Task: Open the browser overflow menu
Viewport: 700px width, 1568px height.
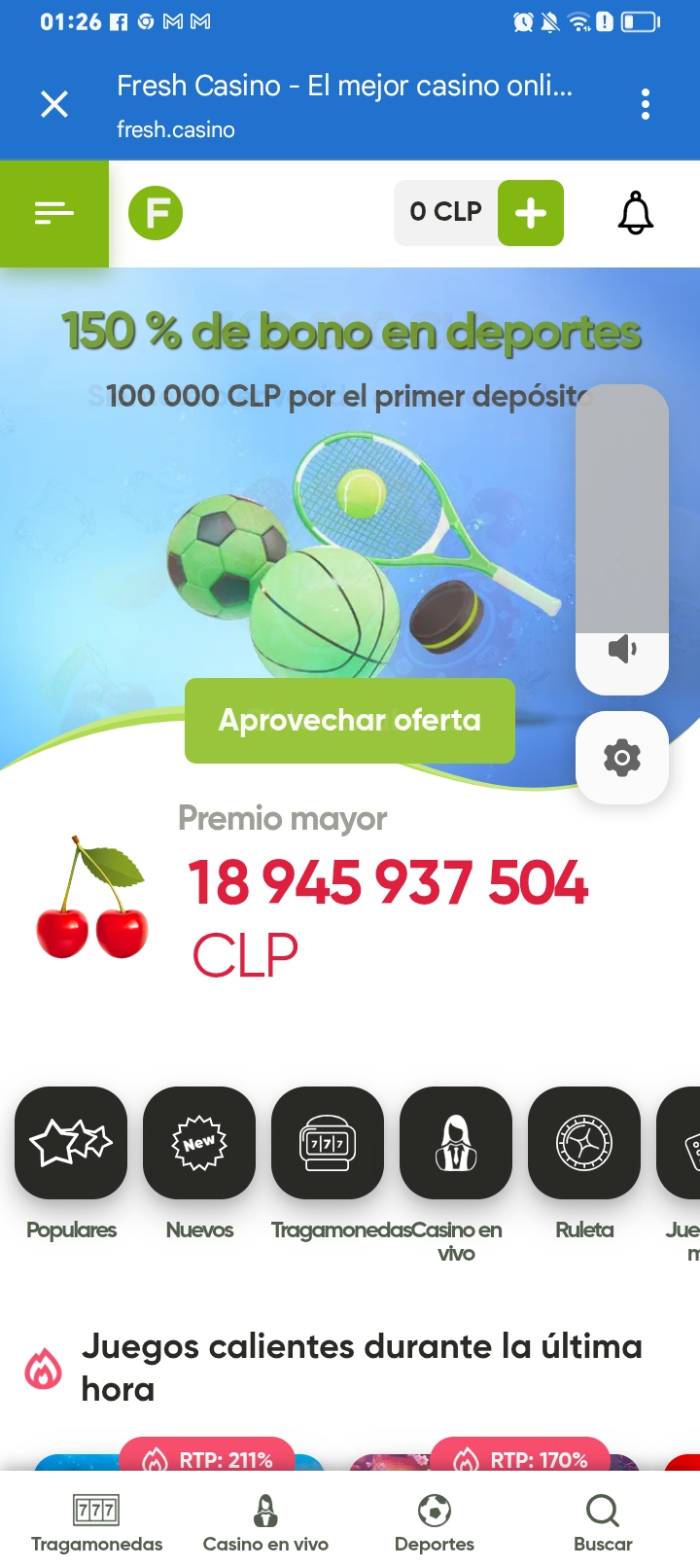Action: pyautogui.click(x=645, y=104)
